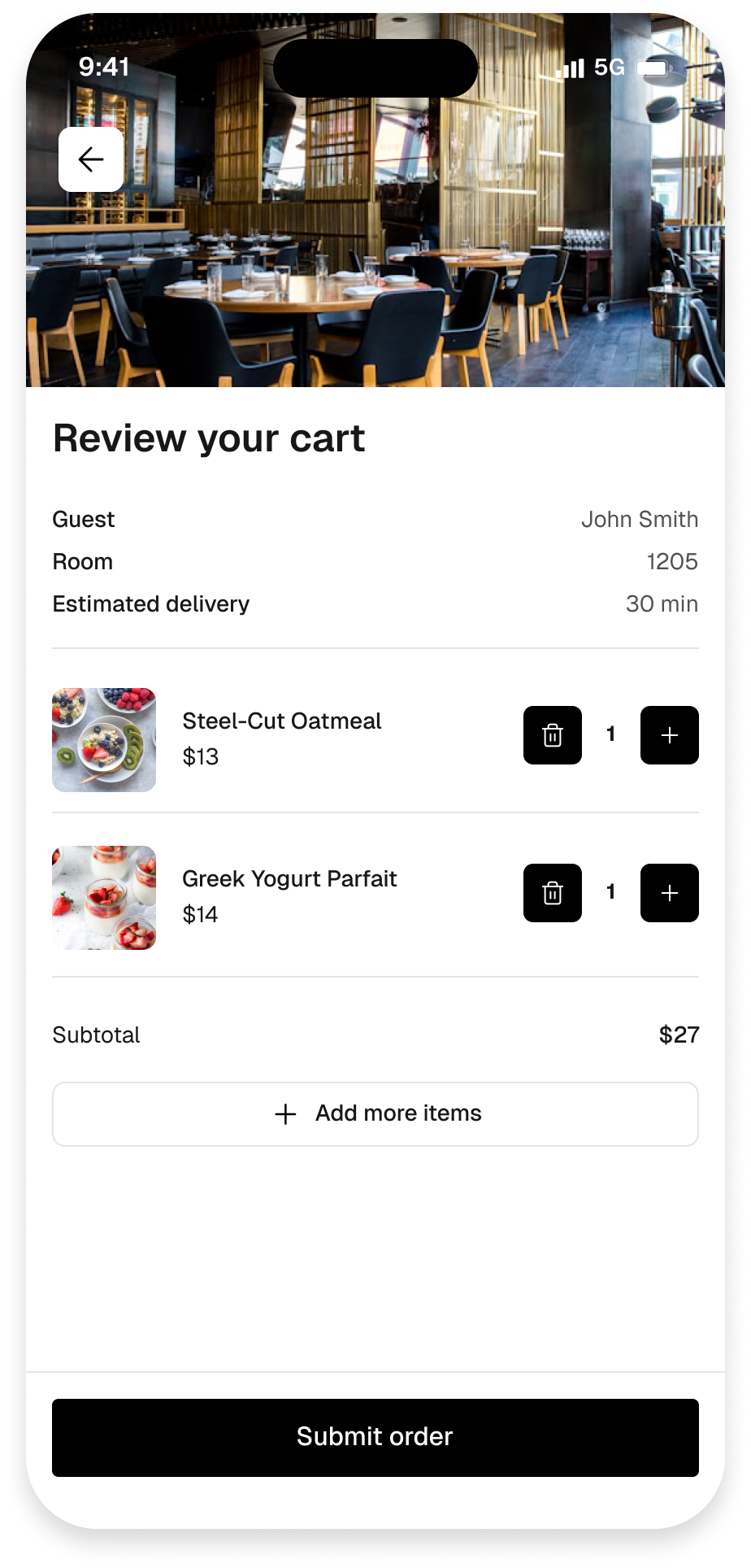Tap the plus icon to increase Greek Yogurt Parfait quantity
The image size is (751, 1568).
(669, 892)
